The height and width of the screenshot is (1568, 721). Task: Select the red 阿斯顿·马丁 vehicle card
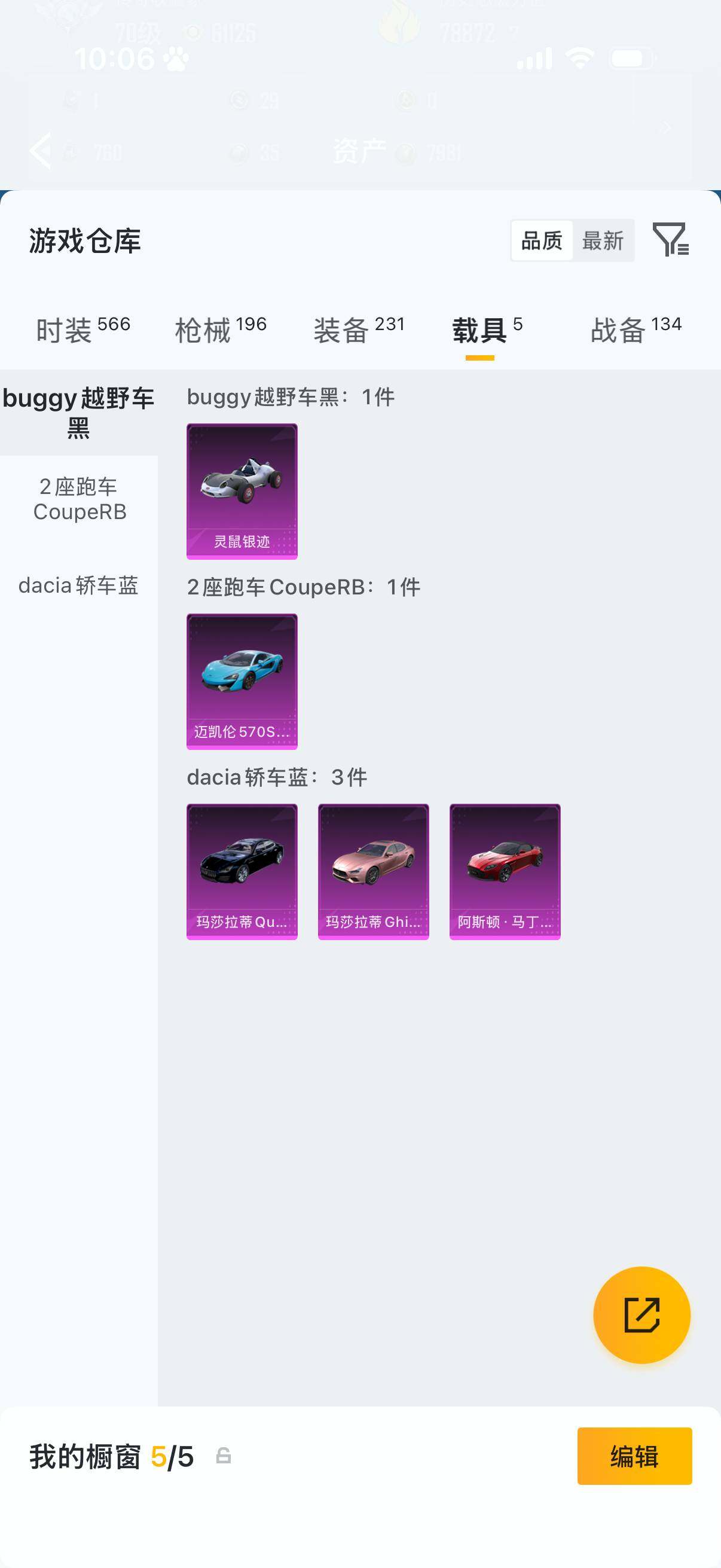pyautogui.click(x=505, y=871)
